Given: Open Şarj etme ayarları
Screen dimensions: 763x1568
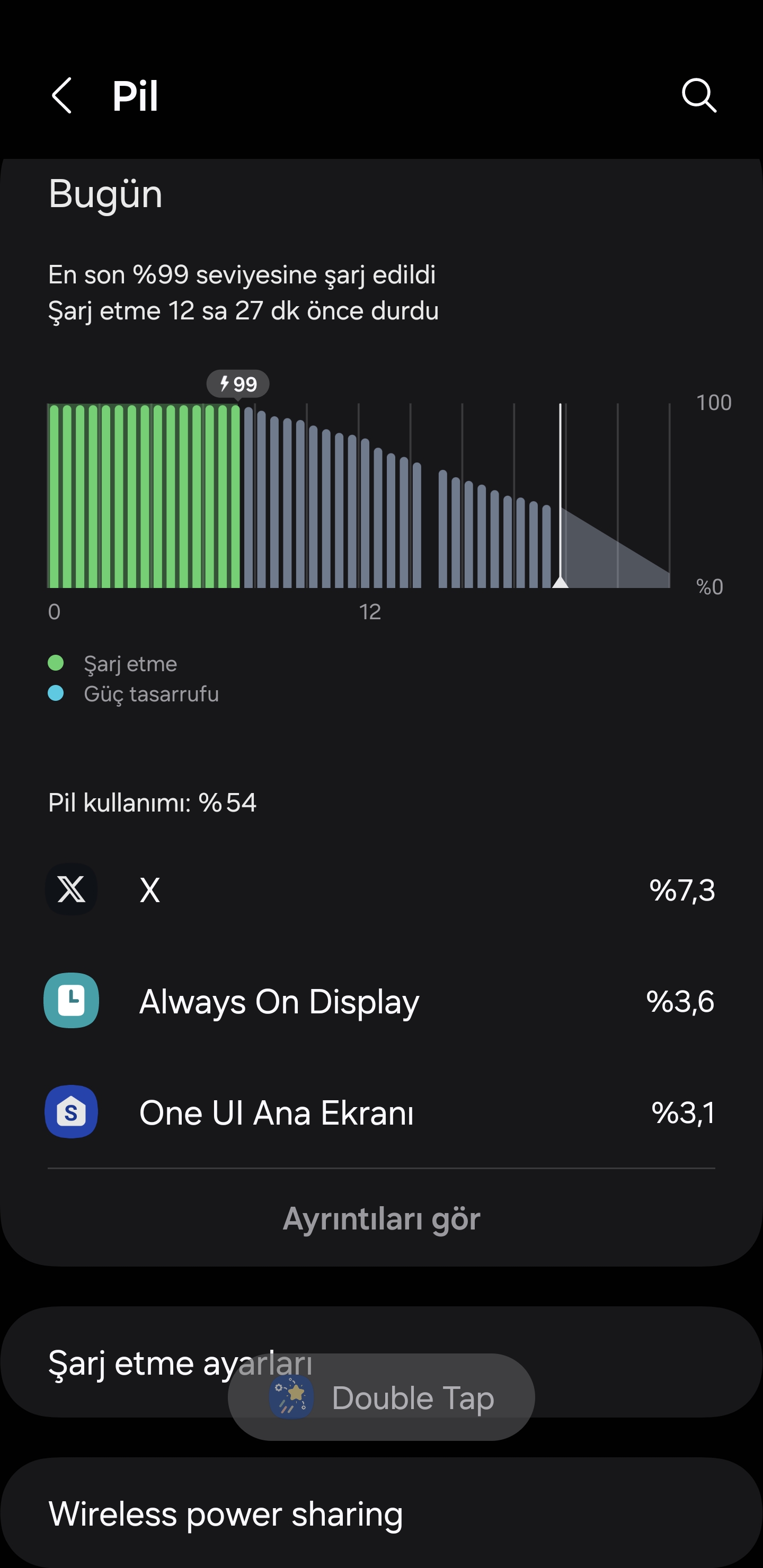Looking at the screenshot, I should (x=381, y=1361).
